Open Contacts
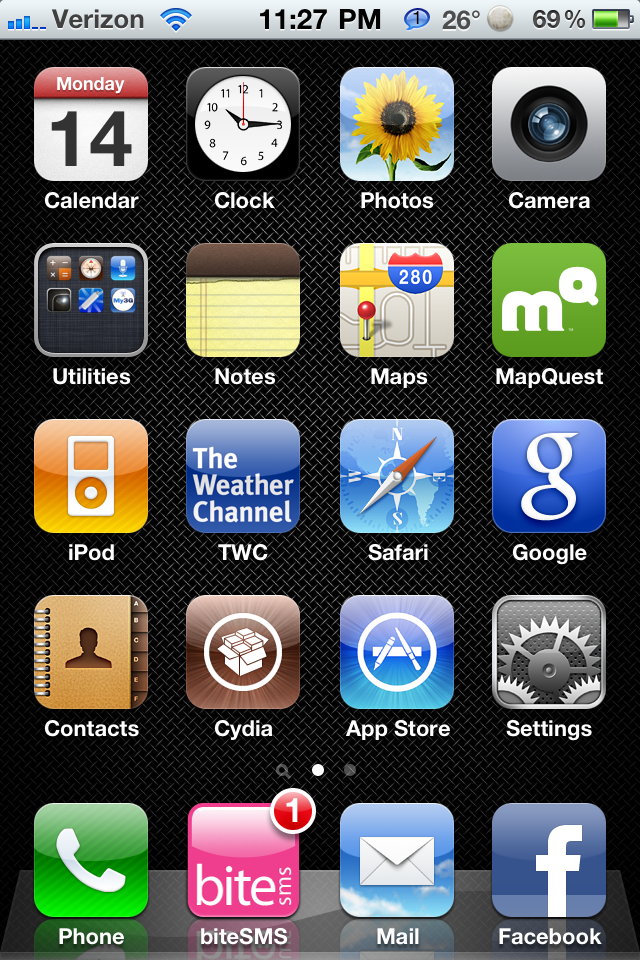Image resolution: width=640 pixels, height=960 pixels. click(x=91, y=652)
